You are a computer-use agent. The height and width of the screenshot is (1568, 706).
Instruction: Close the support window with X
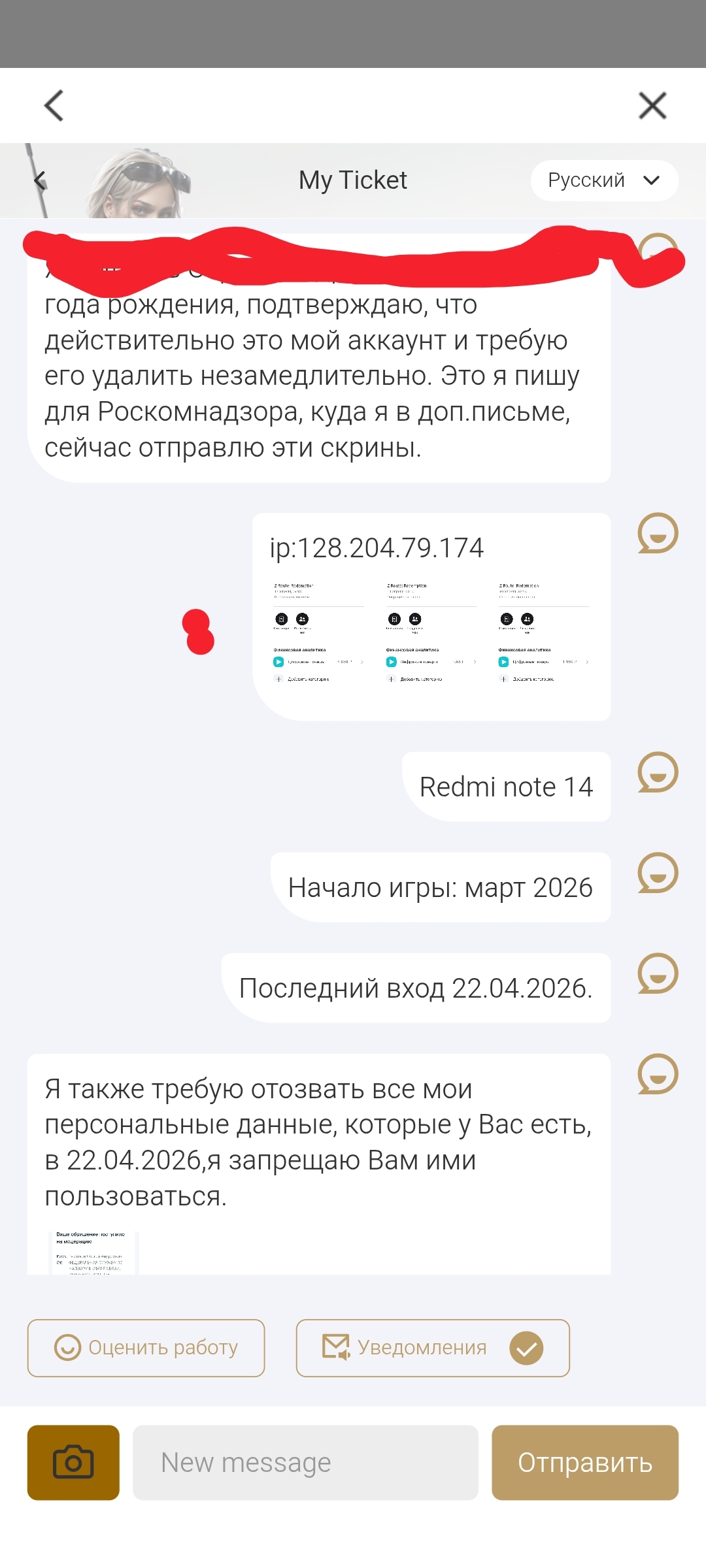[x=652, y=105]
